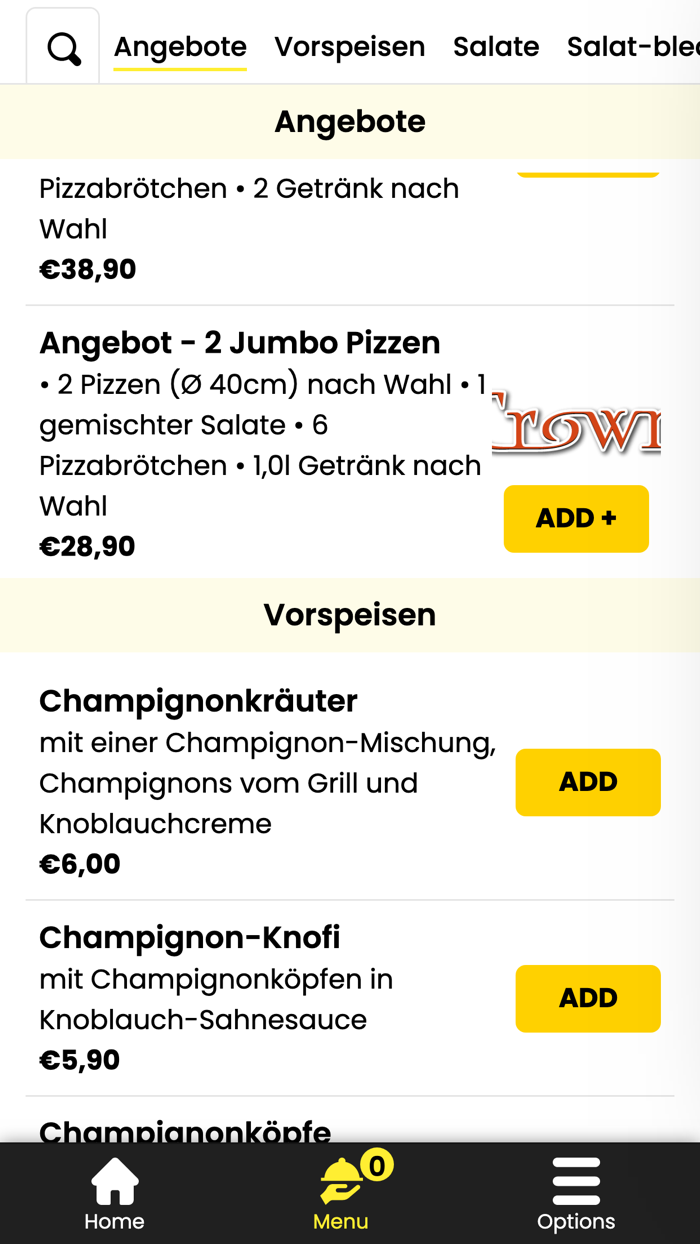Go to the Home tab

coord(114,1194)
